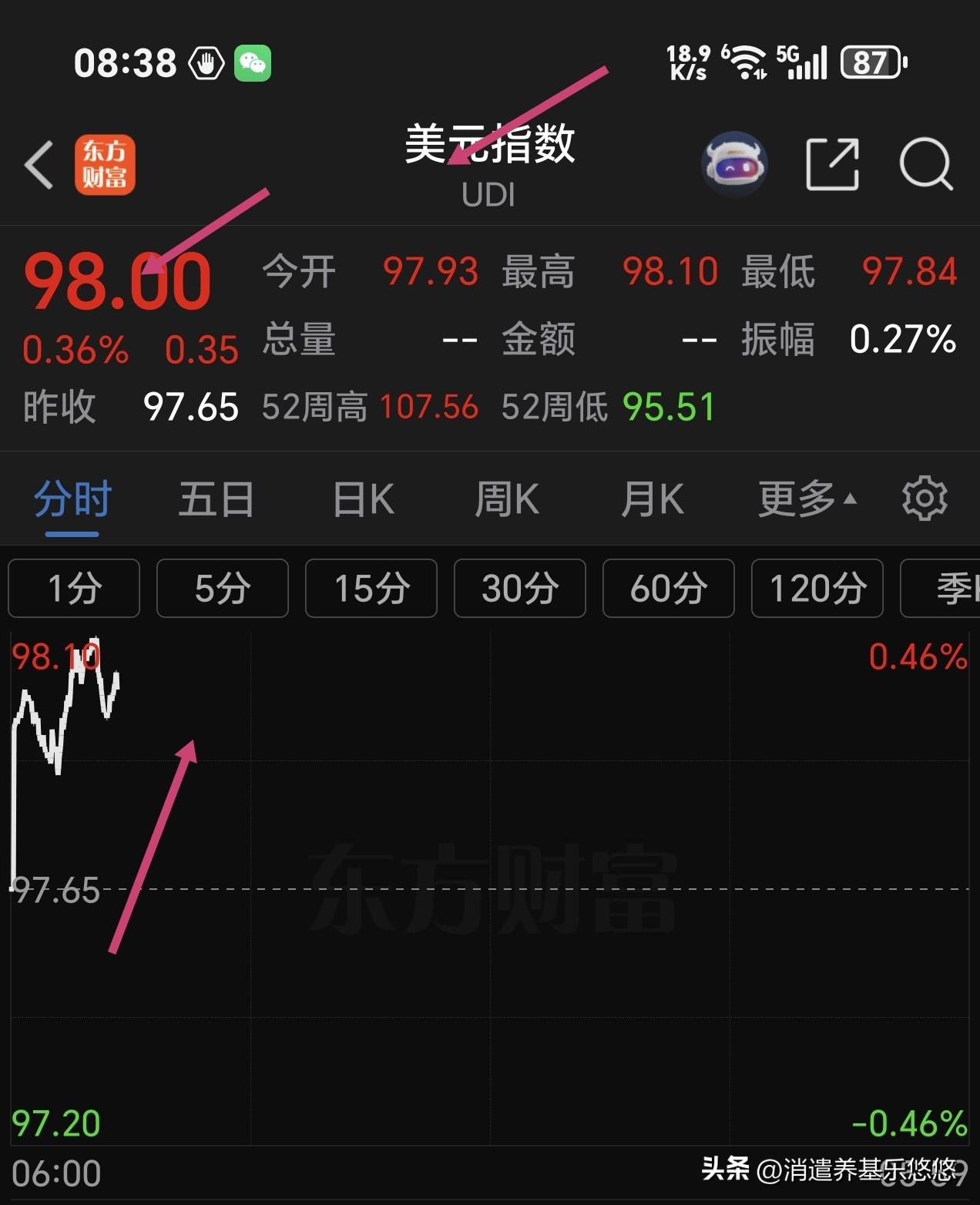Screen dimensions: 980x1205
Task: Enable the 15分 interval
Action: point(371,589)
